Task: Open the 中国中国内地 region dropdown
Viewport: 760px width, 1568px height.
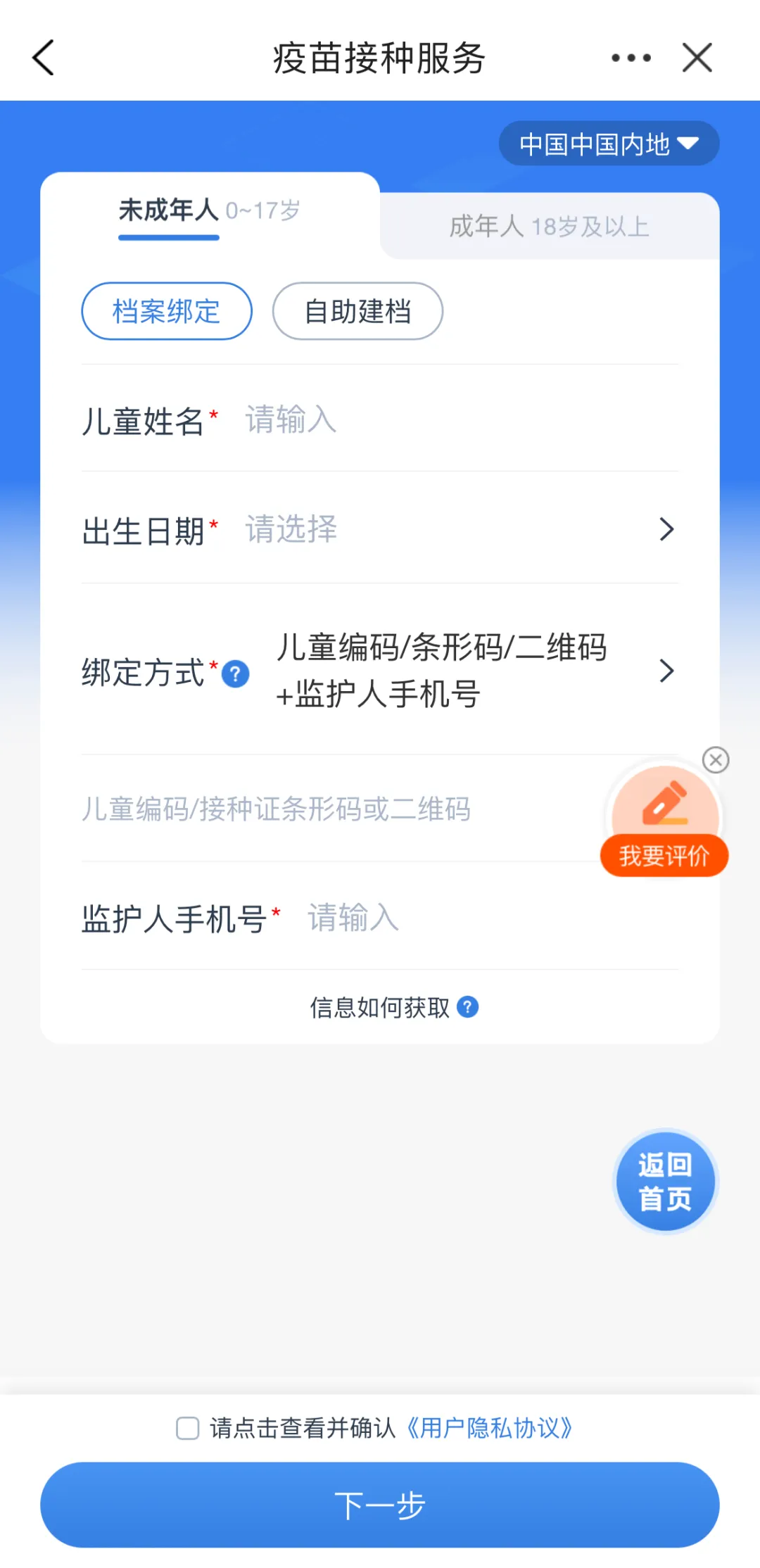Action: pyautogui.click(x=608, y=144)
